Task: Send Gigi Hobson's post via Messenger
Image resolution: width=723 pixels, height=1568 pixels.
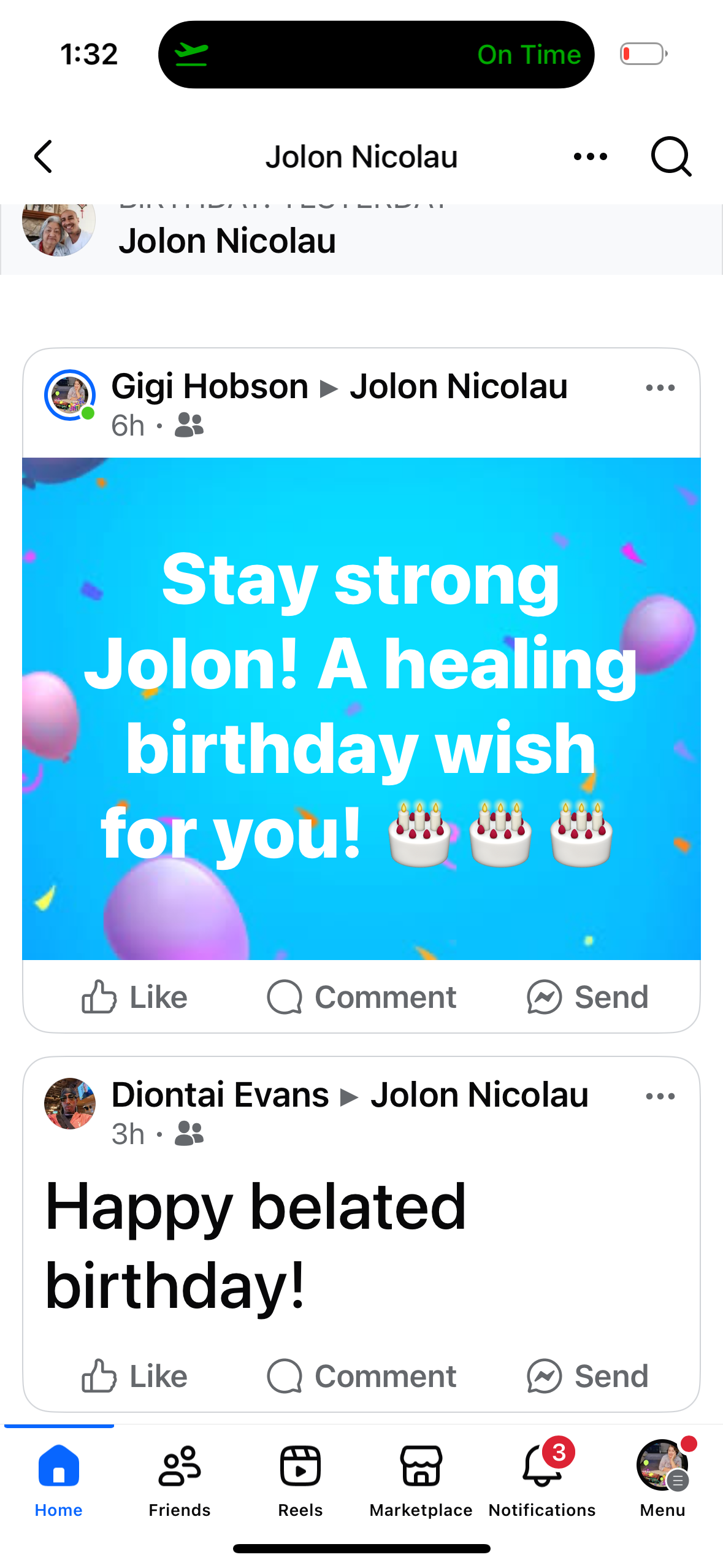Action: coord(587,997)
